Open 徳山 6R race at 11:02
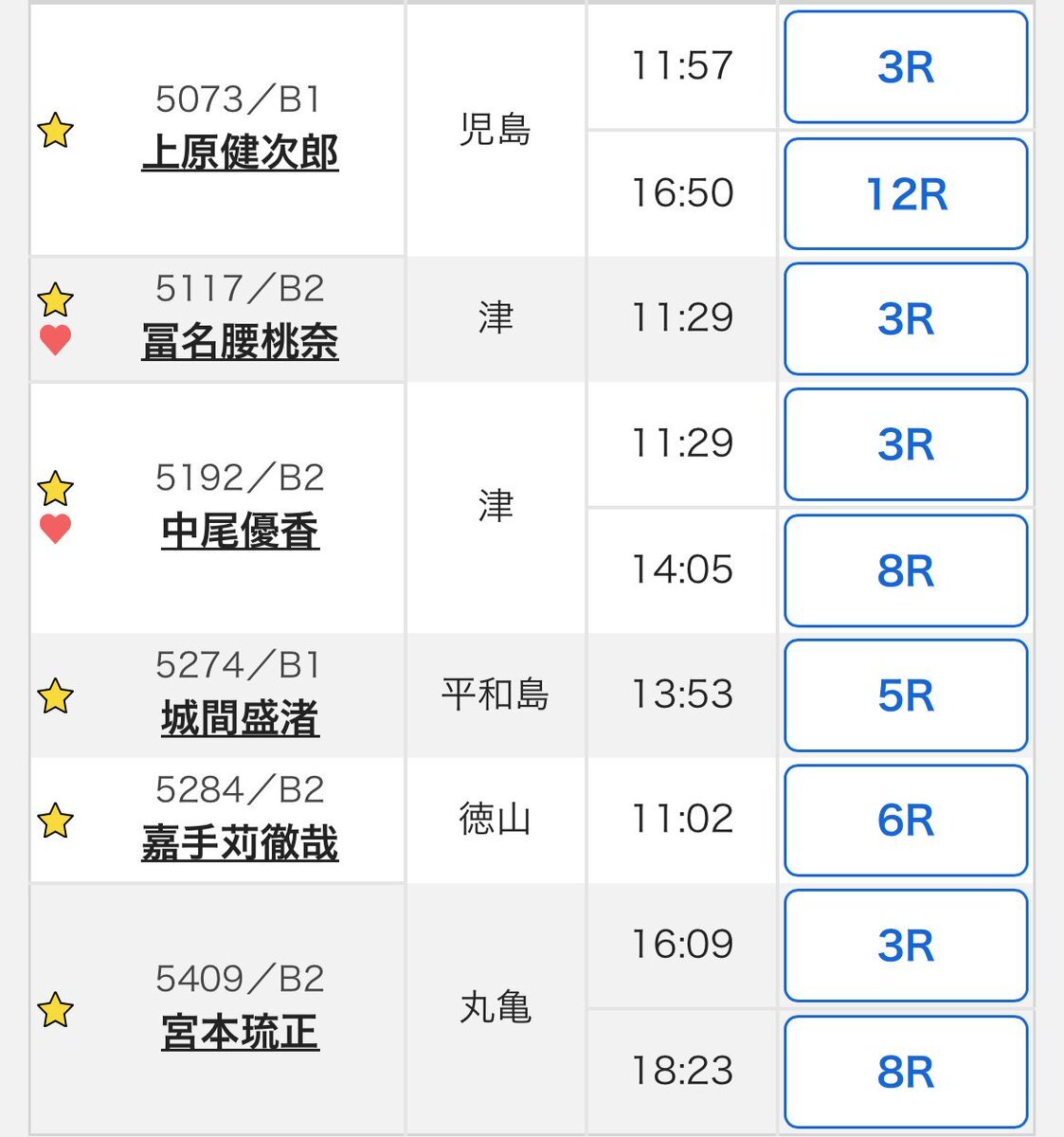Image resolution: width=1064 pixels, height=1137 pixels. point(906,821)
